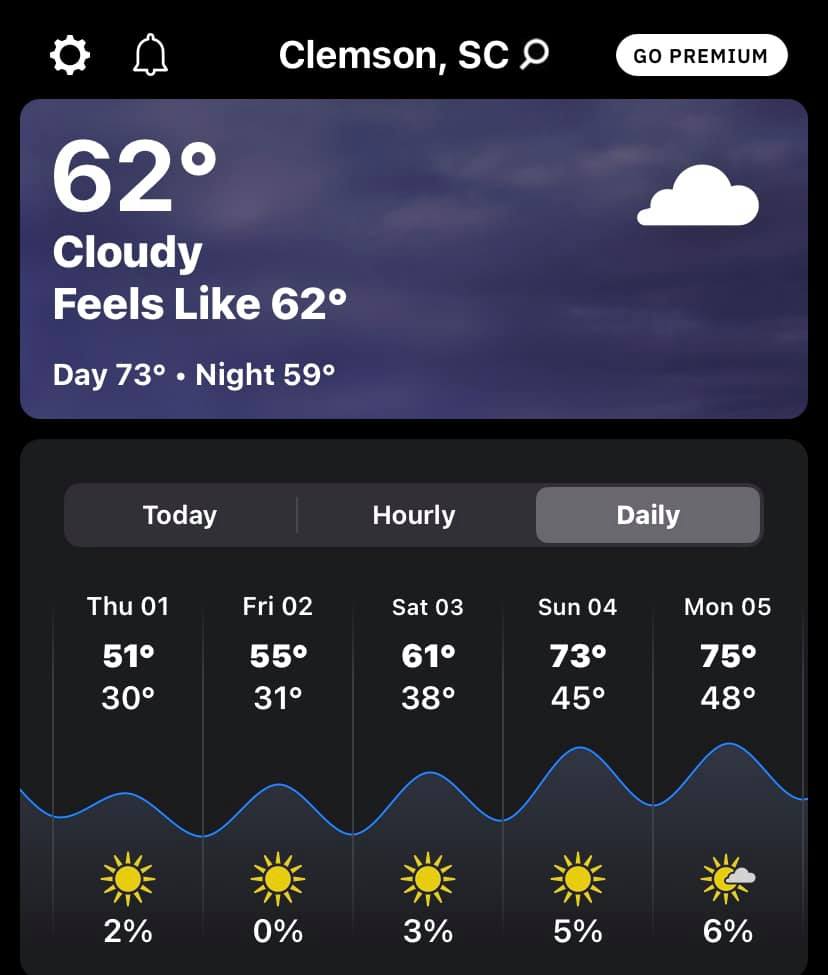This screenshot has width=828, height=975.
Task: Switch to the Hourly tab
Action: click(414, 515)
